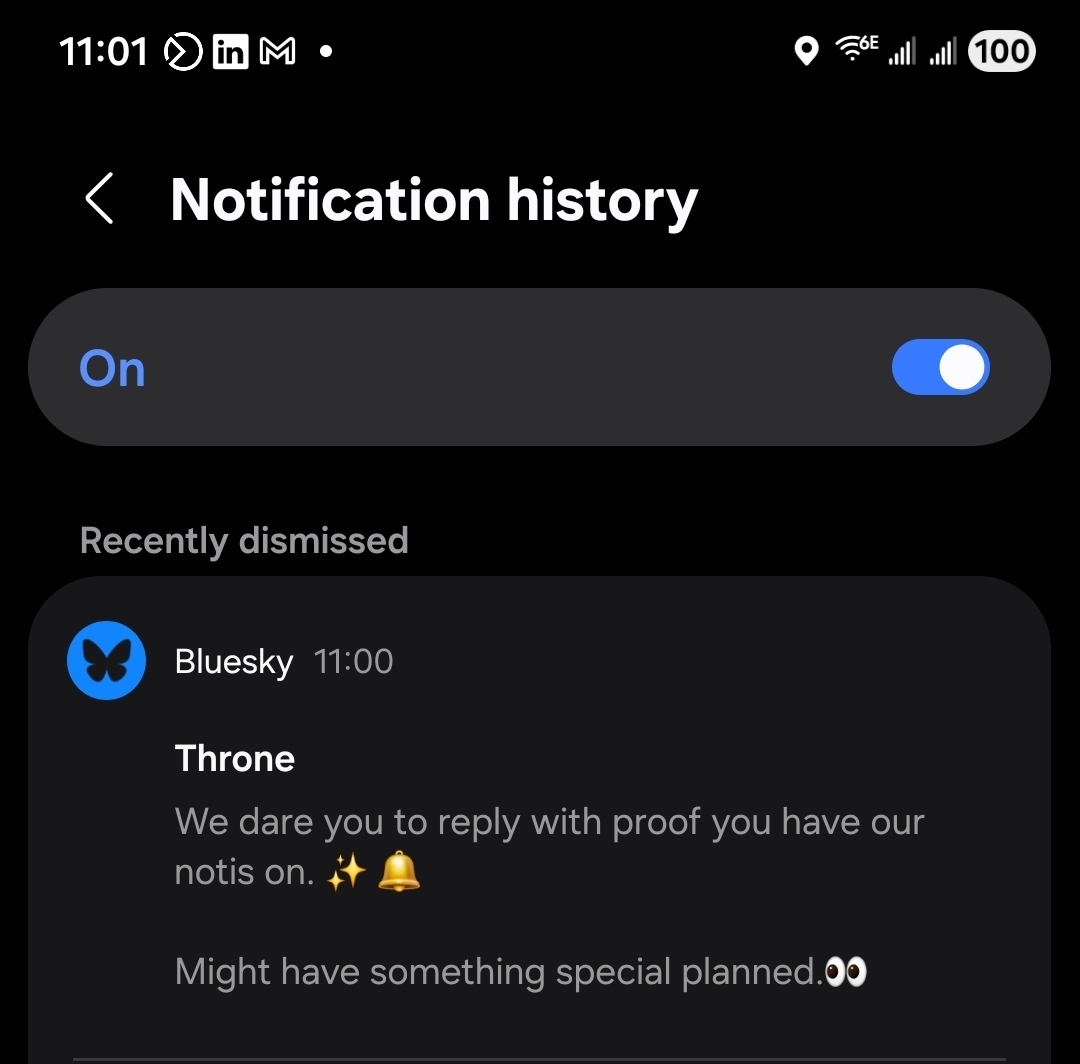Go back from Notification history
The height and width of the screenshot is (1064, 1080).
pyautogui.click(x=99, y=198)
